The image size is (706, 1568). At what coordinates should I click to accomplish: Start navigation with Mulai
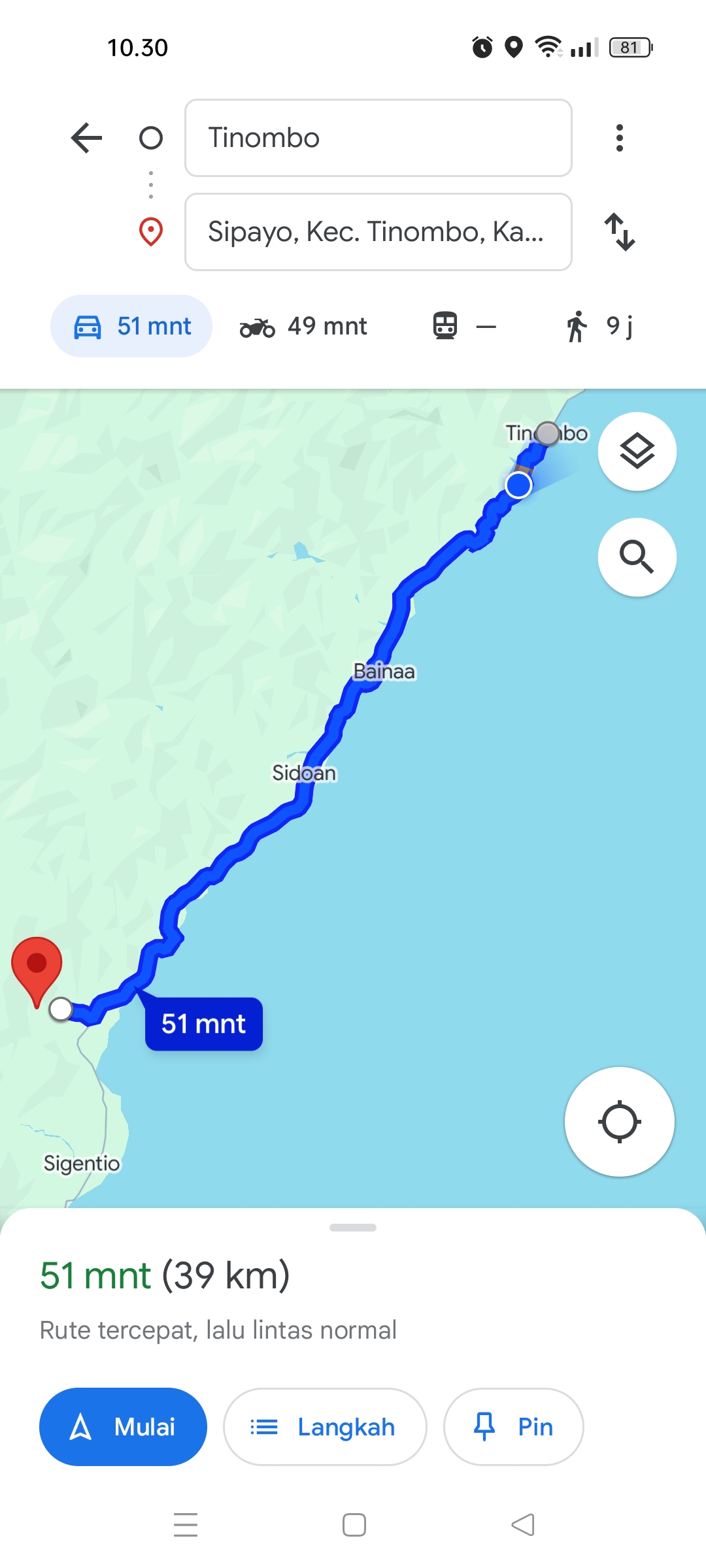124,1427
